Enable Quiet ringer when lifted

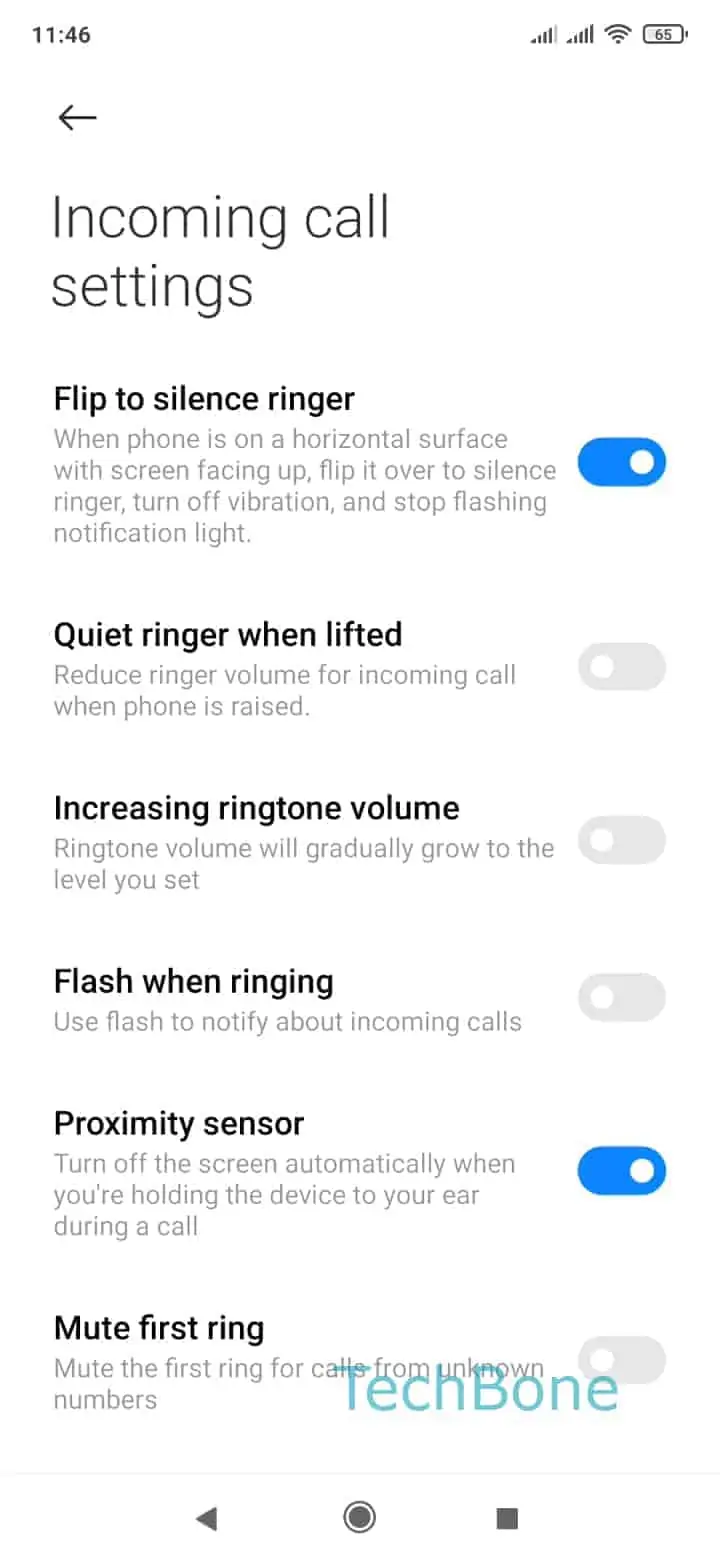[x=621, y=667]
